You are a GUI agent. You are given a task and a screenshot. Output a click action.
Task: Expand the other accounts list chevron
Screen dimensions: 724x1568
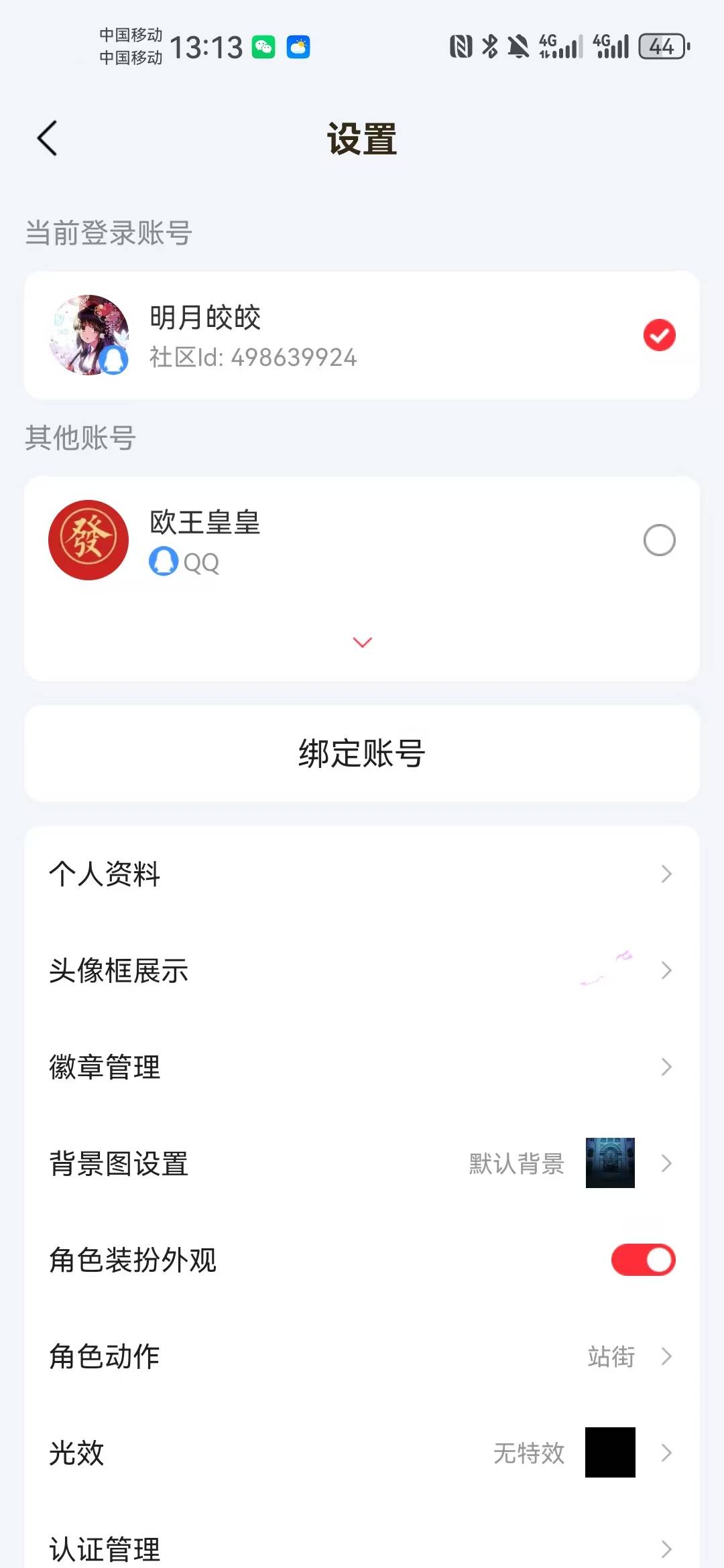[x=362, y=642]
